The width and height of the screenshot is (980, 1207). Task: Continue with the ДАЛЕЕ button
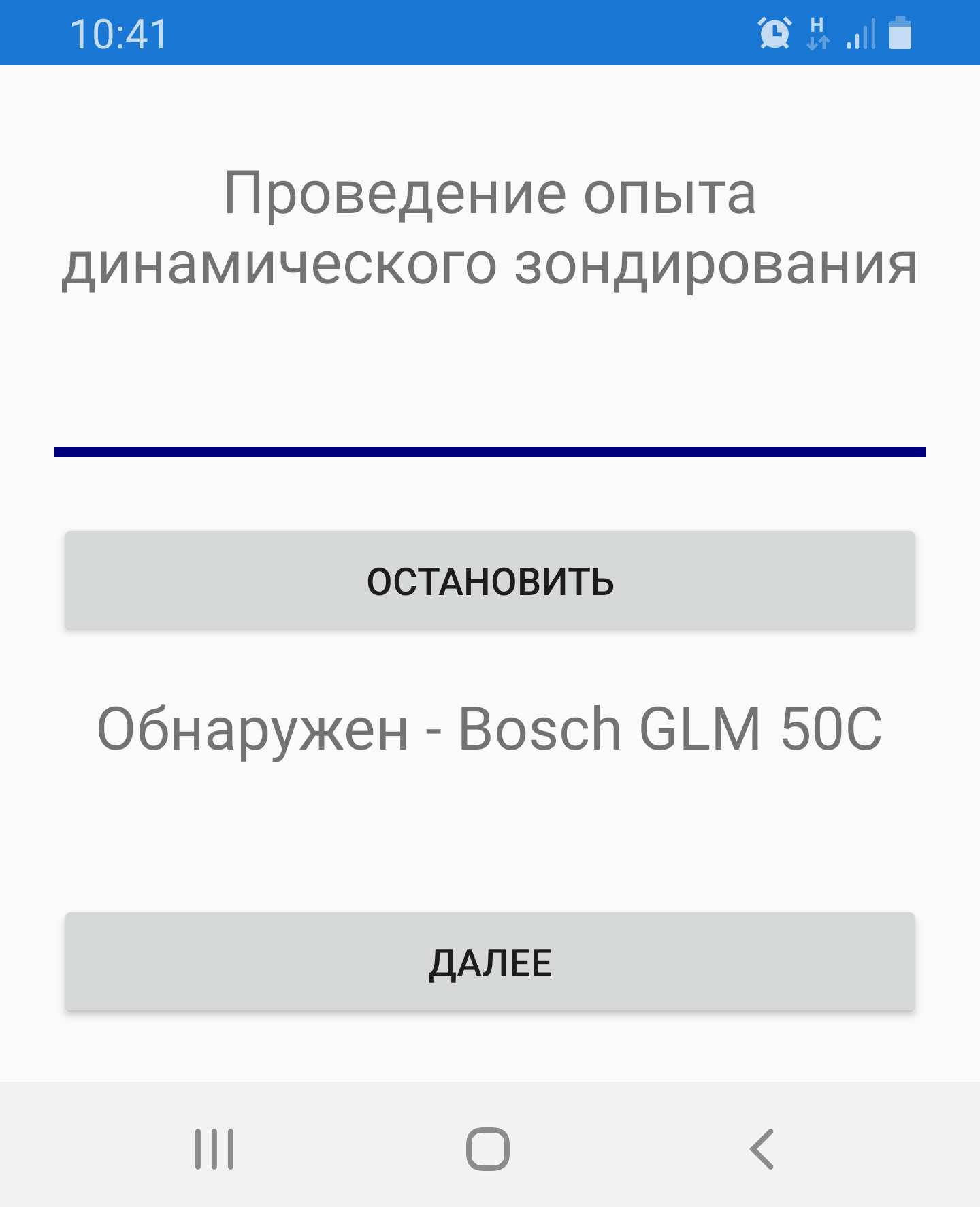coord(490,962)
